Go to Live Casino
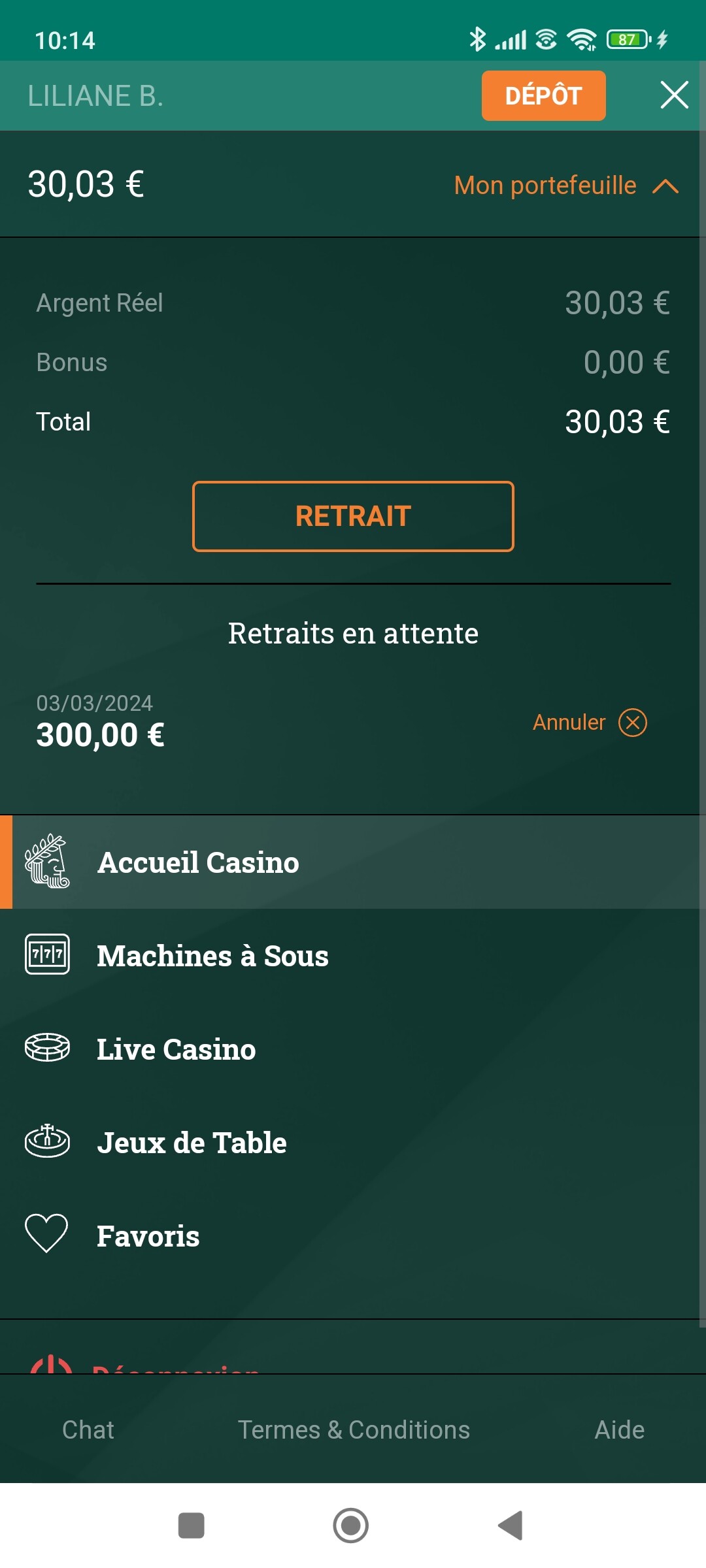The width and height of the screenshot is (706, 1568). 353,1049
